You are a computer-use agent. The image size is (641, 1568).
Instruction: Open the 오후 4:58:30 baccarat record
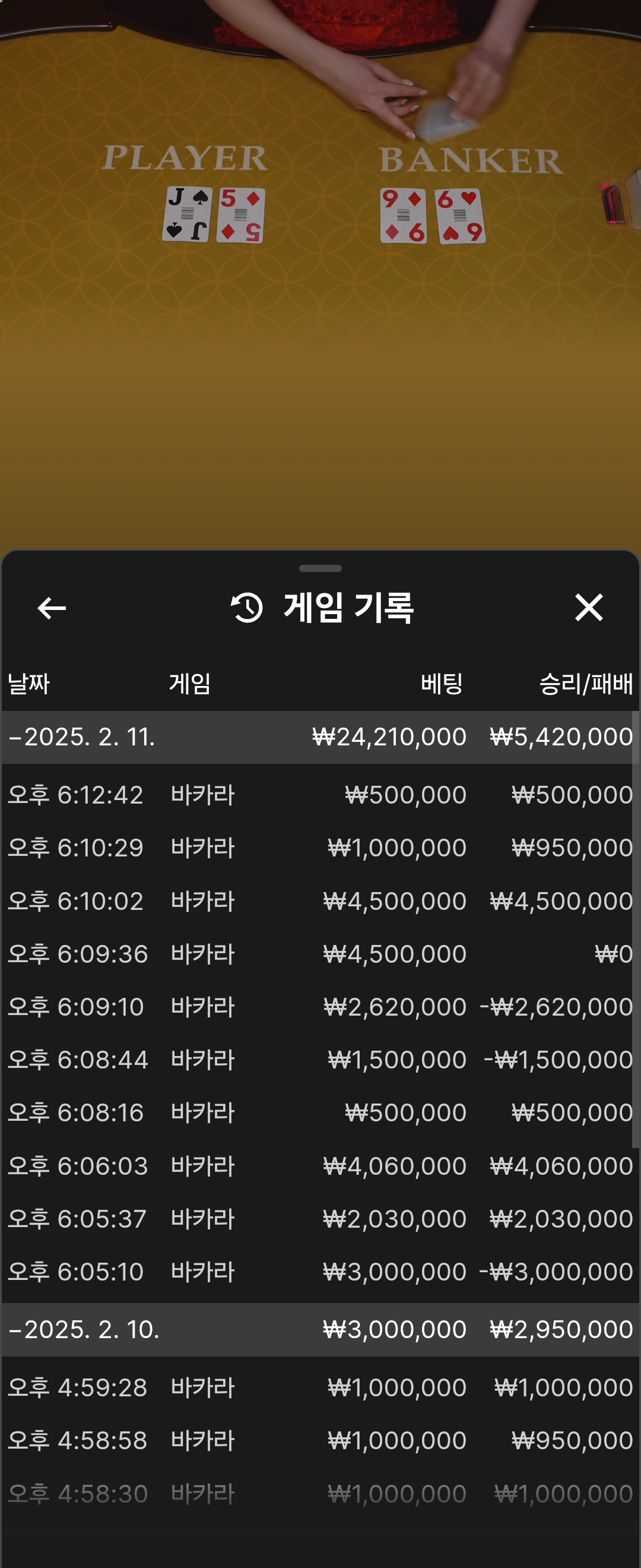(x=320, y=1493)
